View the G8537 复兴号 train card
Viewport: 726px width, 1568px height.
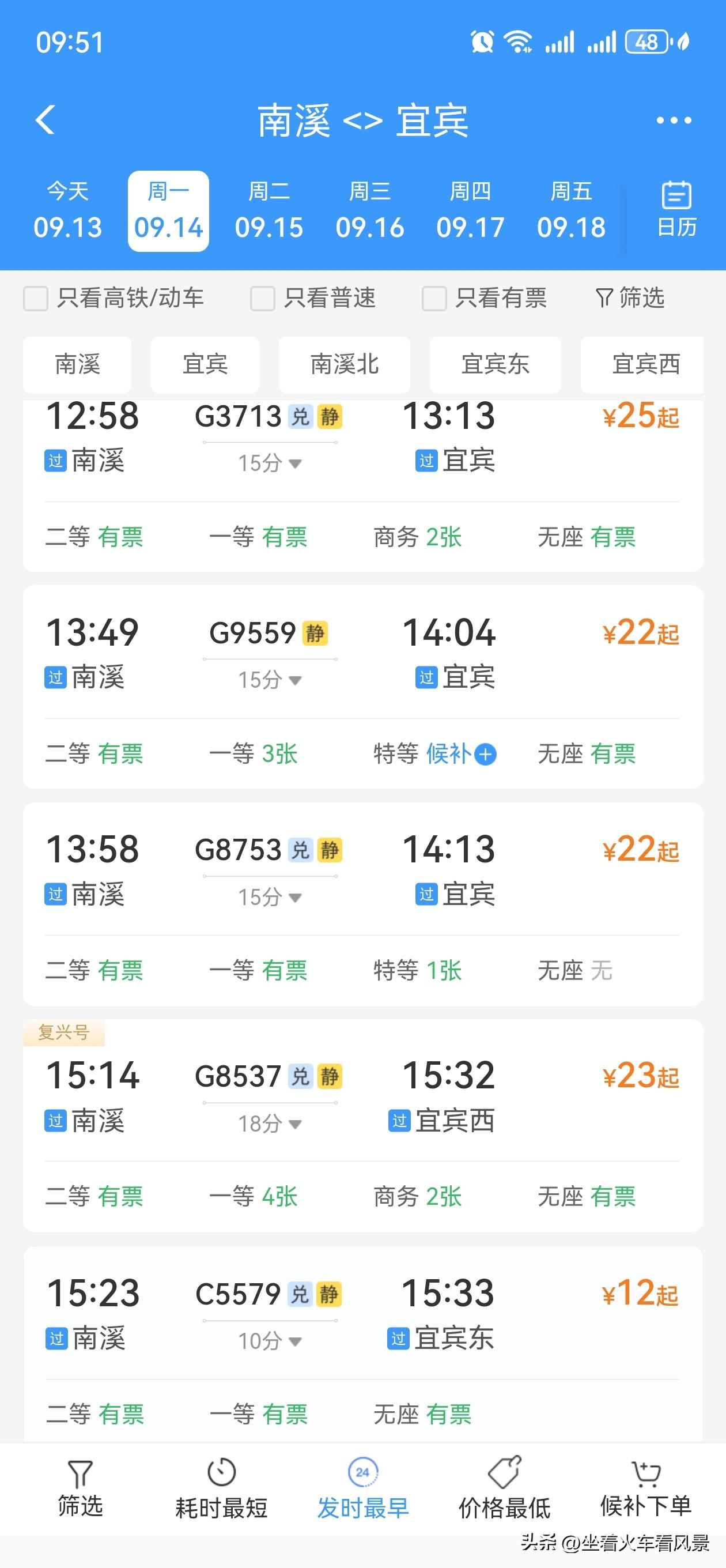pos(364,1126)
